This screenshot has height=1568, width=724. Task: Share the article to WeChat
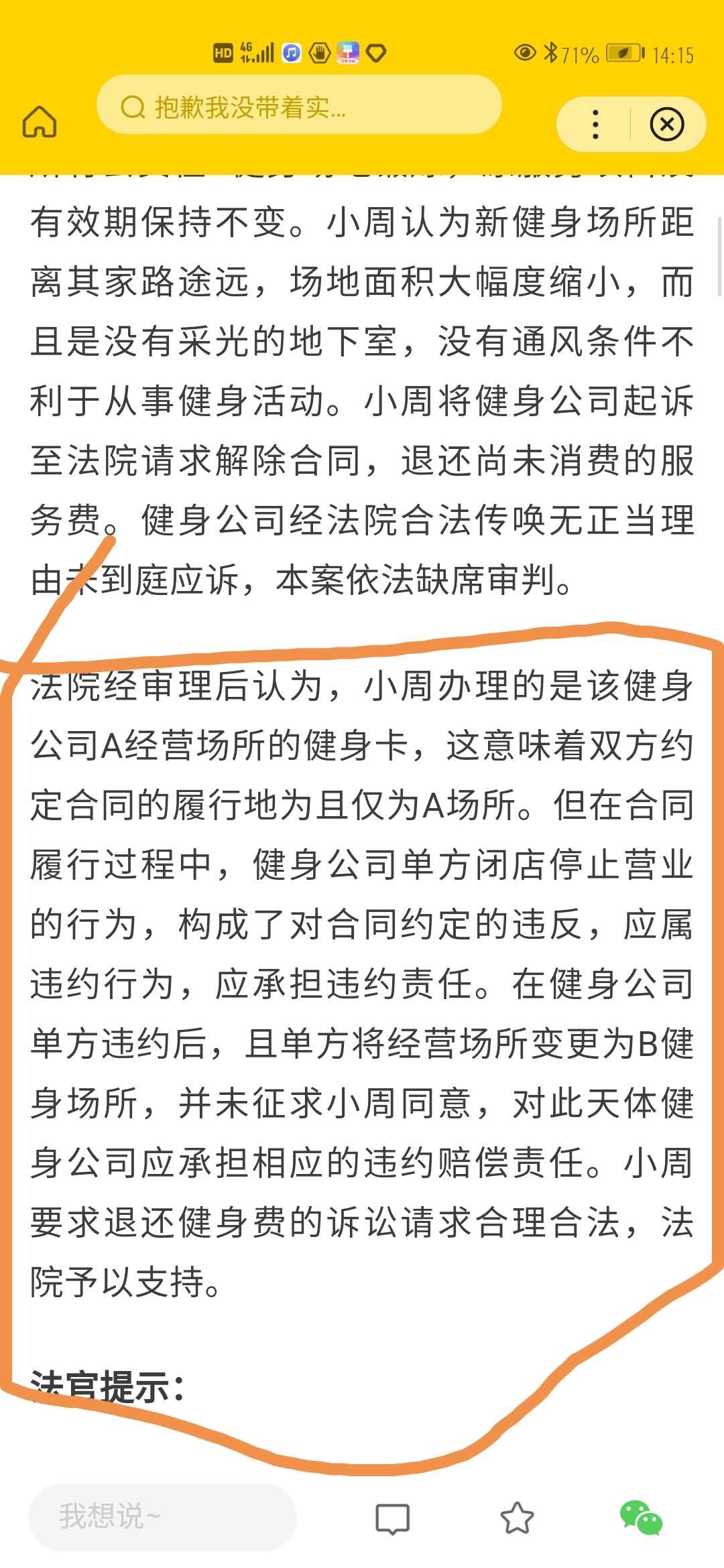(x=640, y=1518)
